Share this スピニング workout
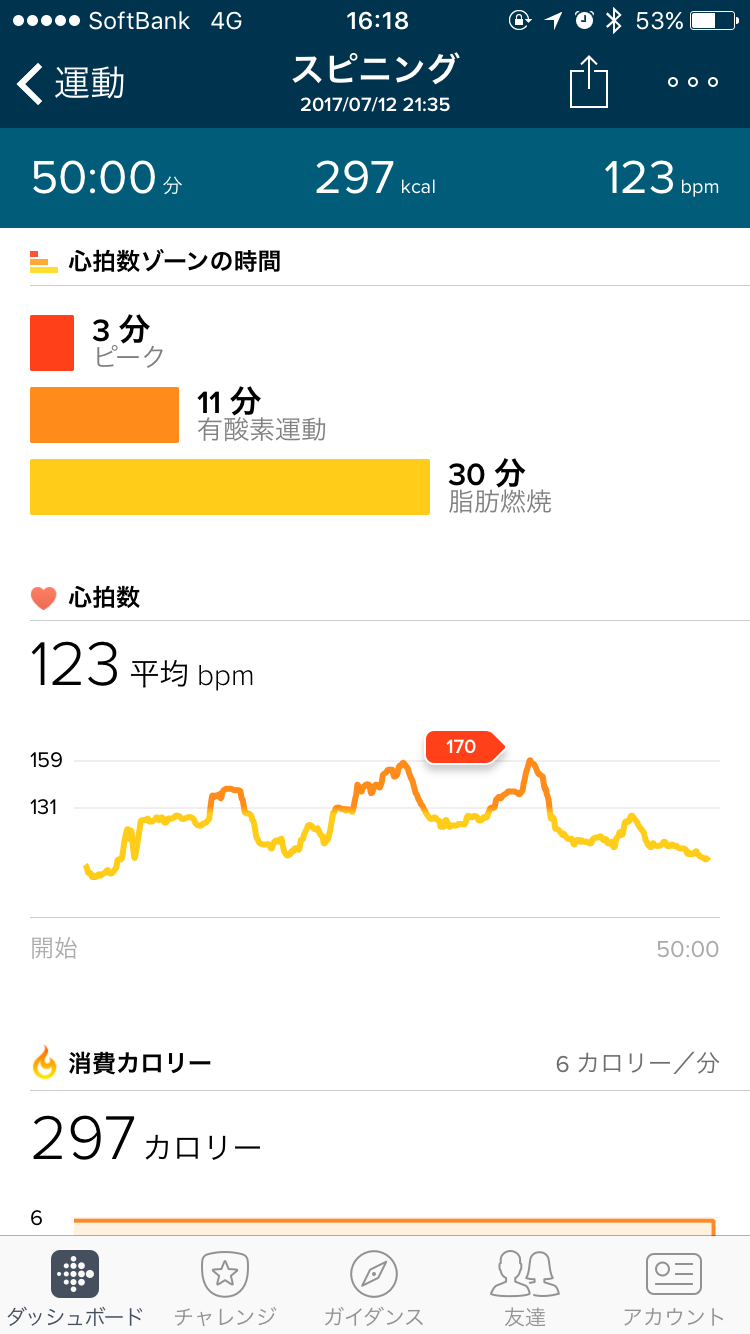This screenshot has width=750, height=1334. click(x=589, y=82)
